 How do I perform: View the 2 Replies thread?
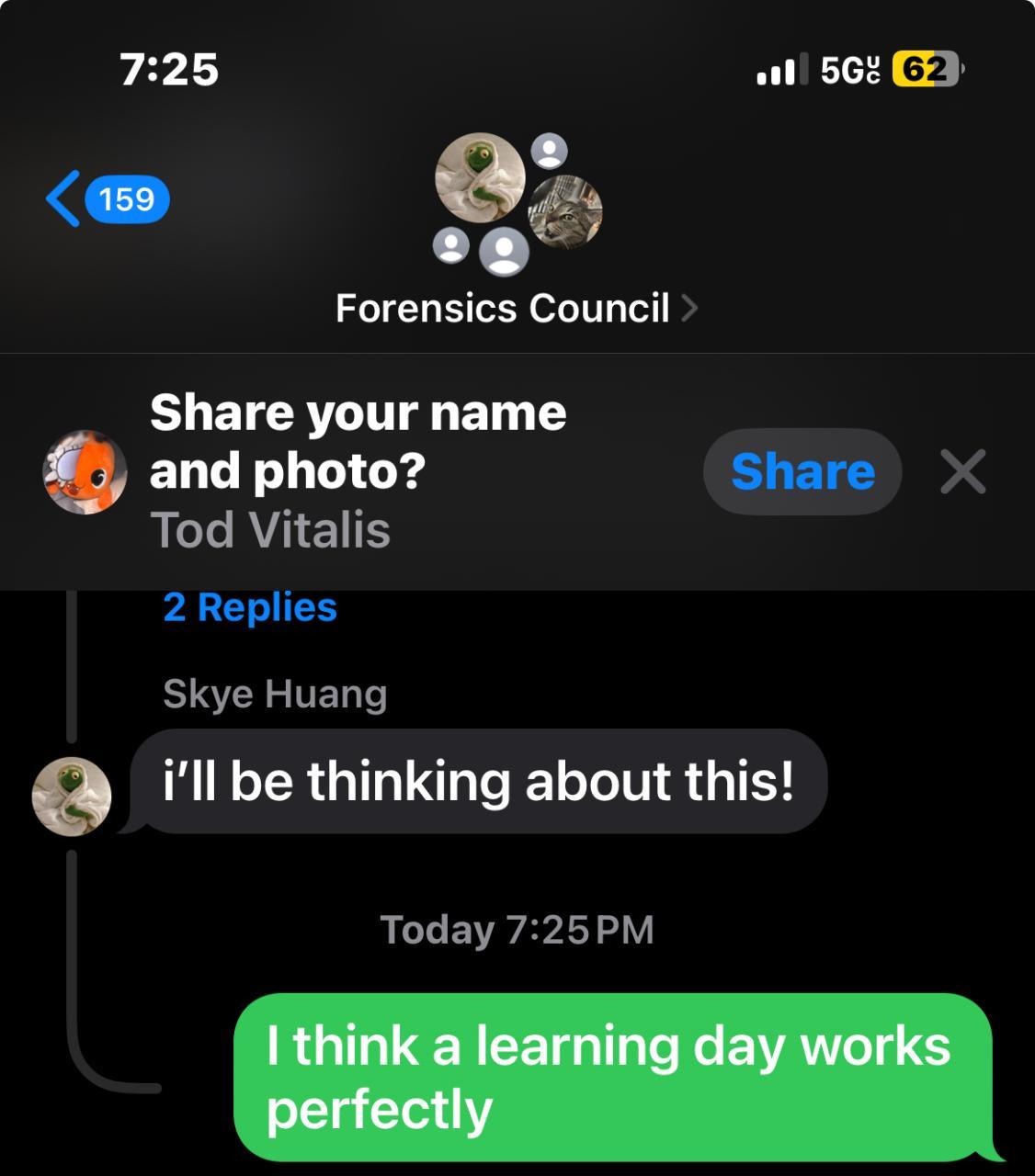[250, 607]
